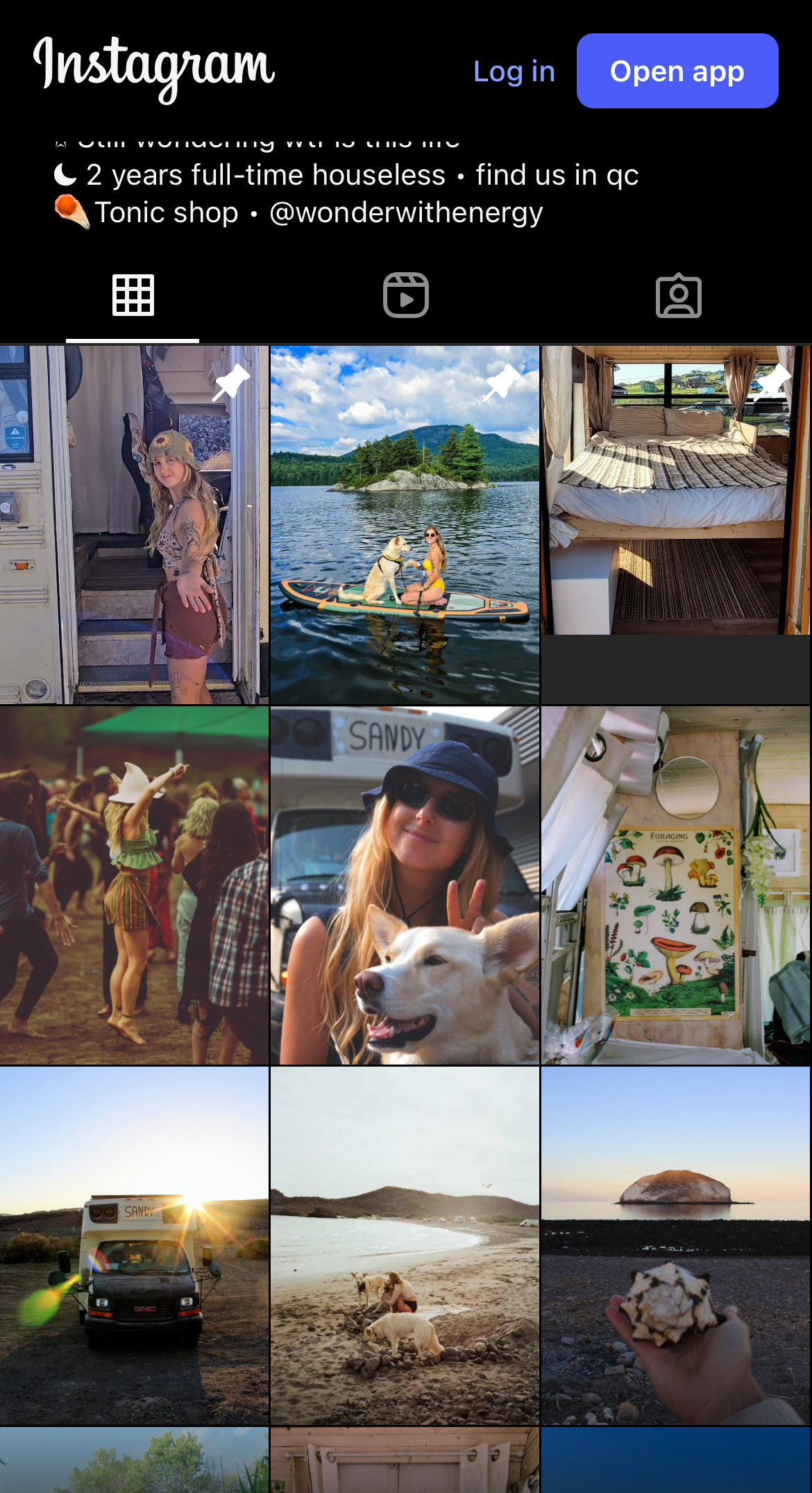Tap the Log in link
Image resolution: width=812 pixels, height=1493 pixels.
point(514,72)
